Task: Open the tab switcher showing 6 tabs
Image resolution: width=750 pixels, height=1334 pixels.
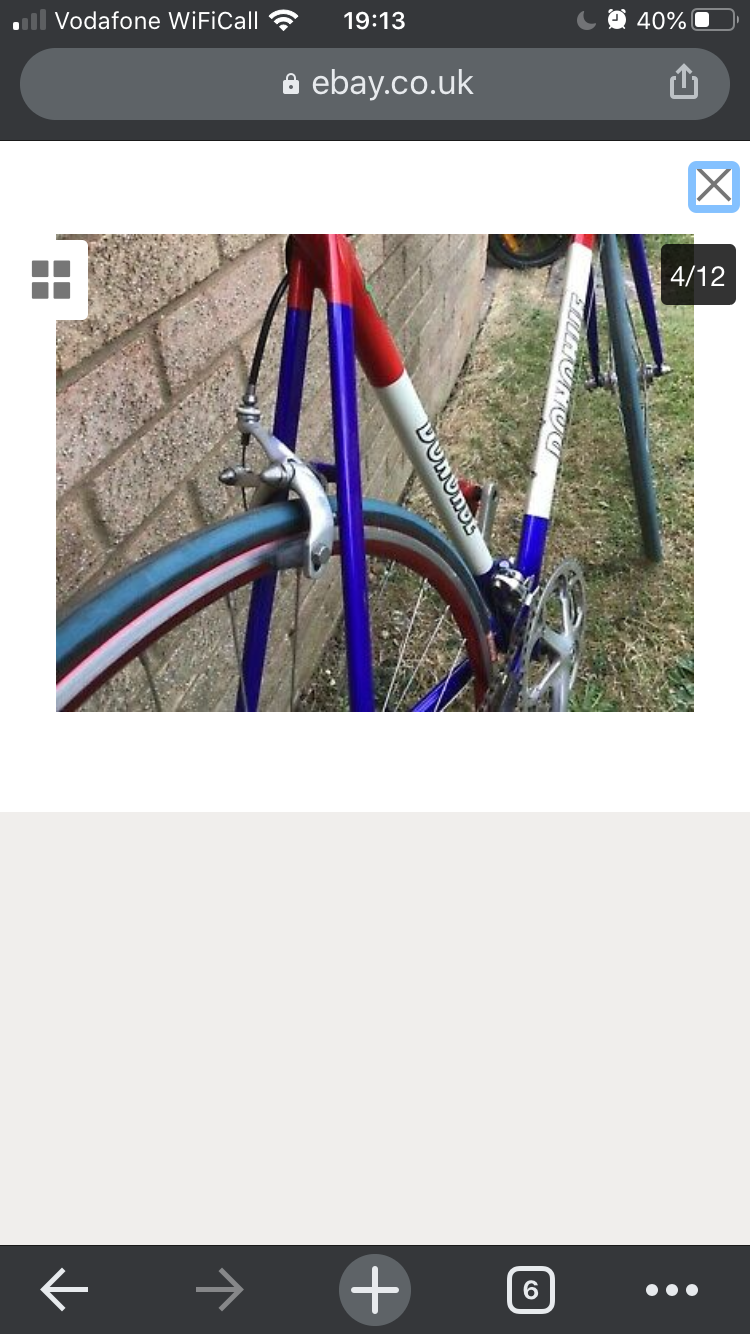Action: pos(531,1290)
